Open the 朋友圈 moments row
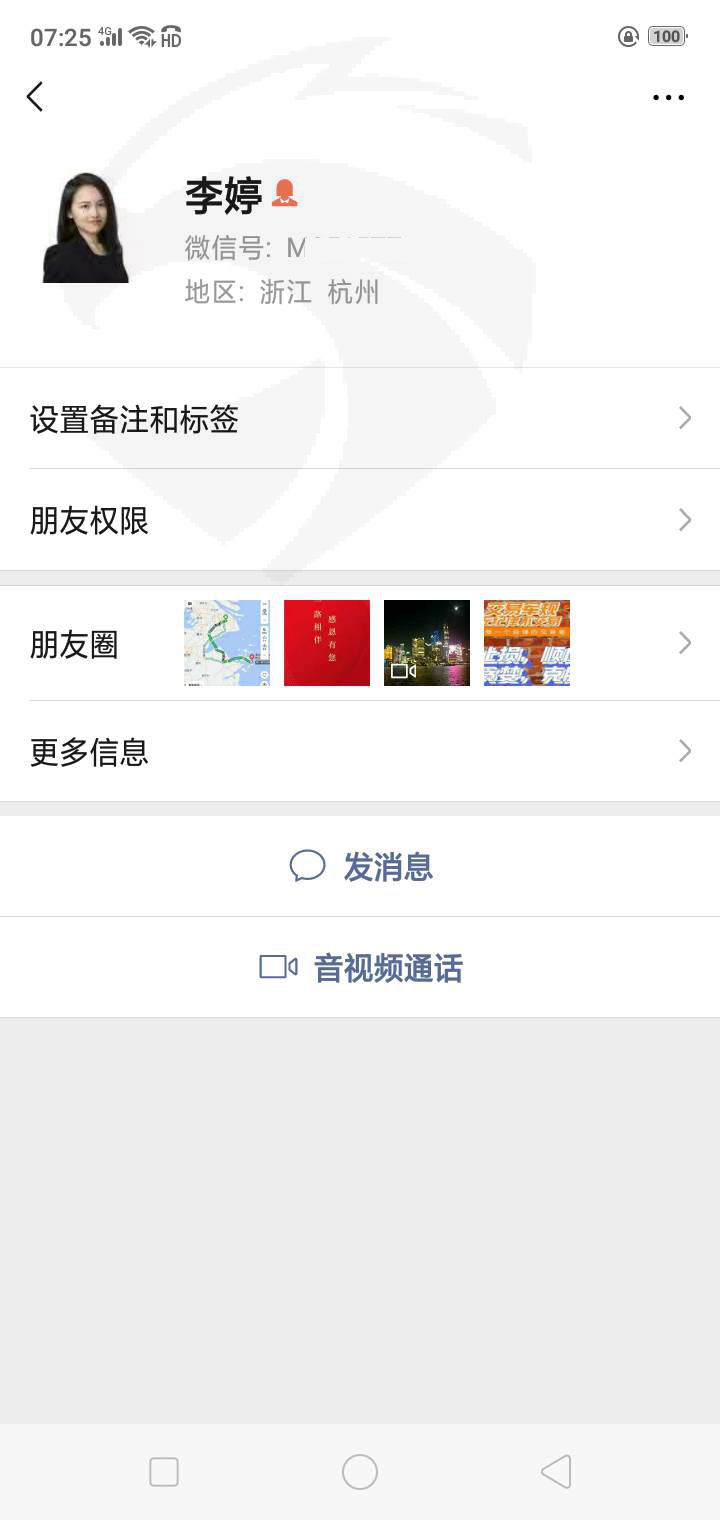Screen dimensions: 720x1520 [x=360, y=643]
